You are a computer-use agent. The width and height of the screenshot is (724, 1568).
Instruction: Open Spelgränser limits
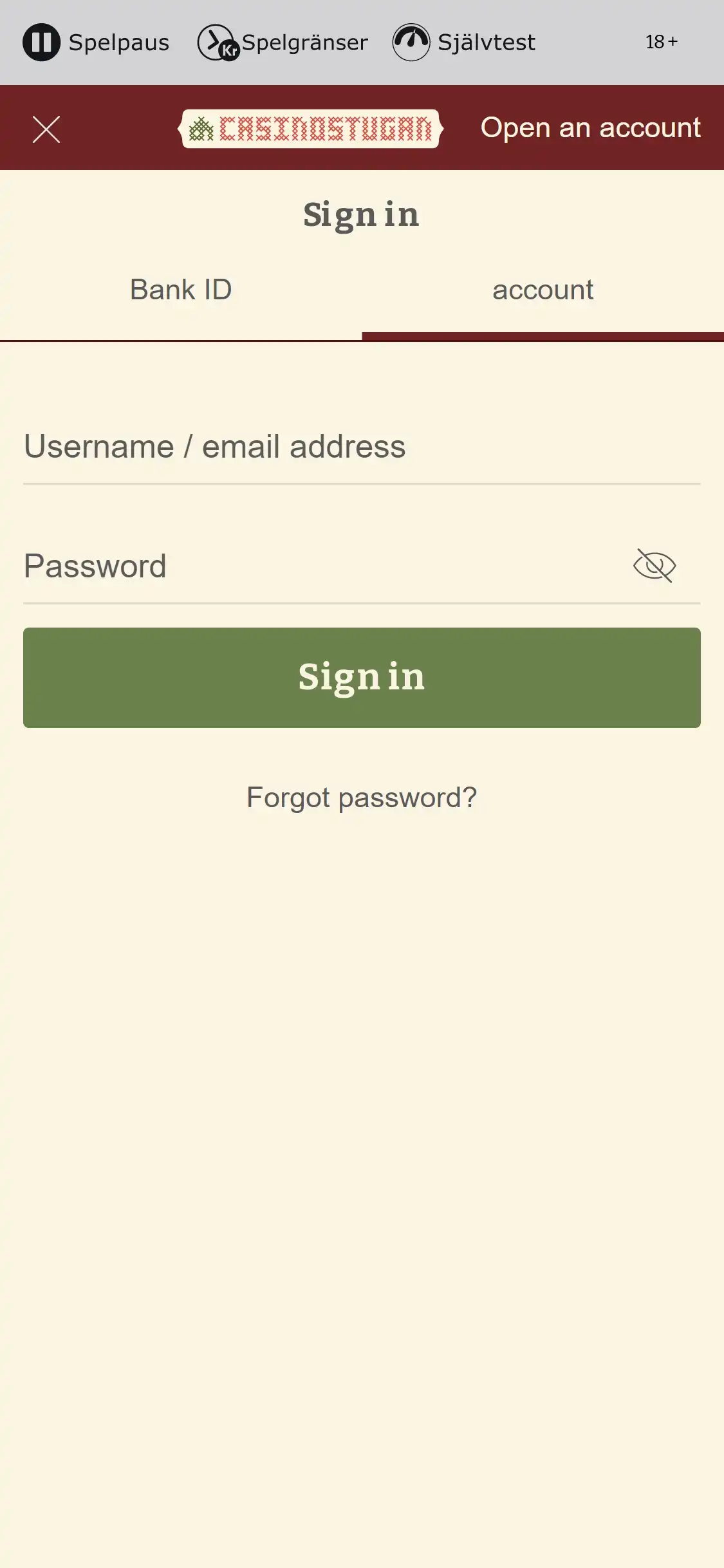pyautogui.click(x=283, y=42)
